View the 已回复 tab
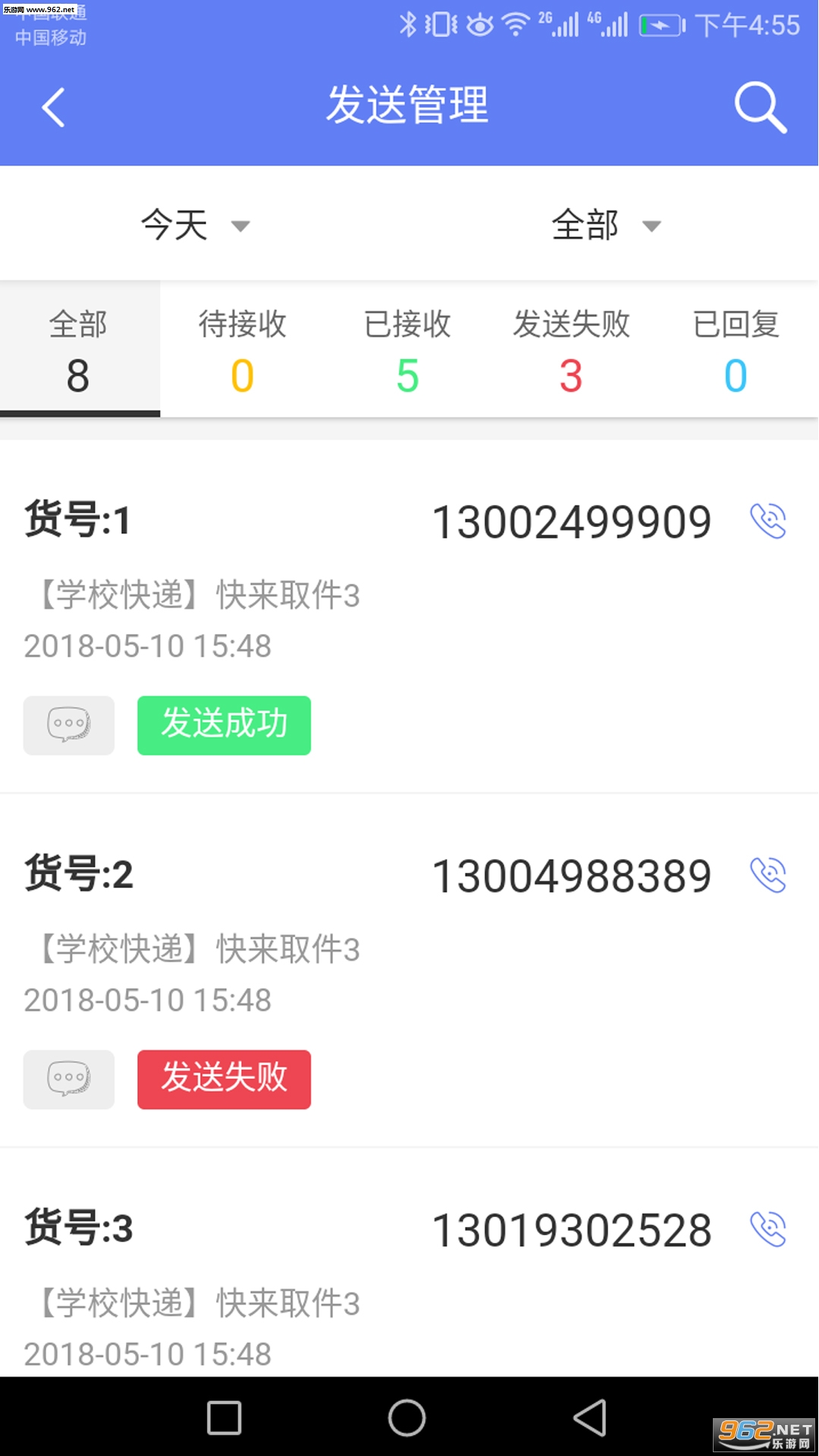The image size is (819, 1456). (736, 350)
